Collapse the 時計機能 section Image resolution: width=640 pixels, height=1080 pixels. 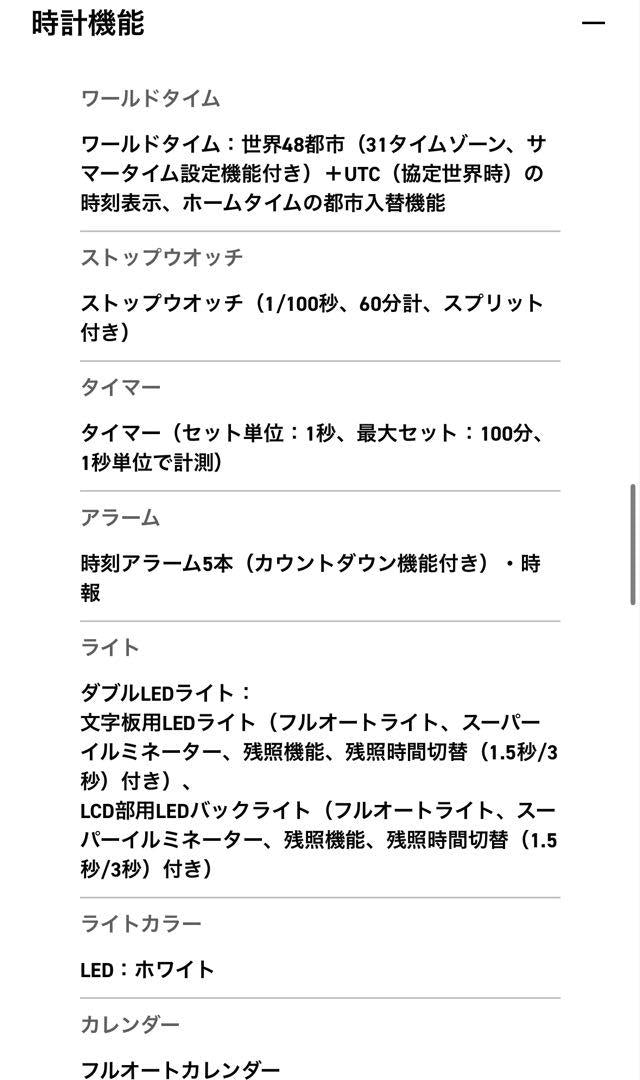pos(594,22)
